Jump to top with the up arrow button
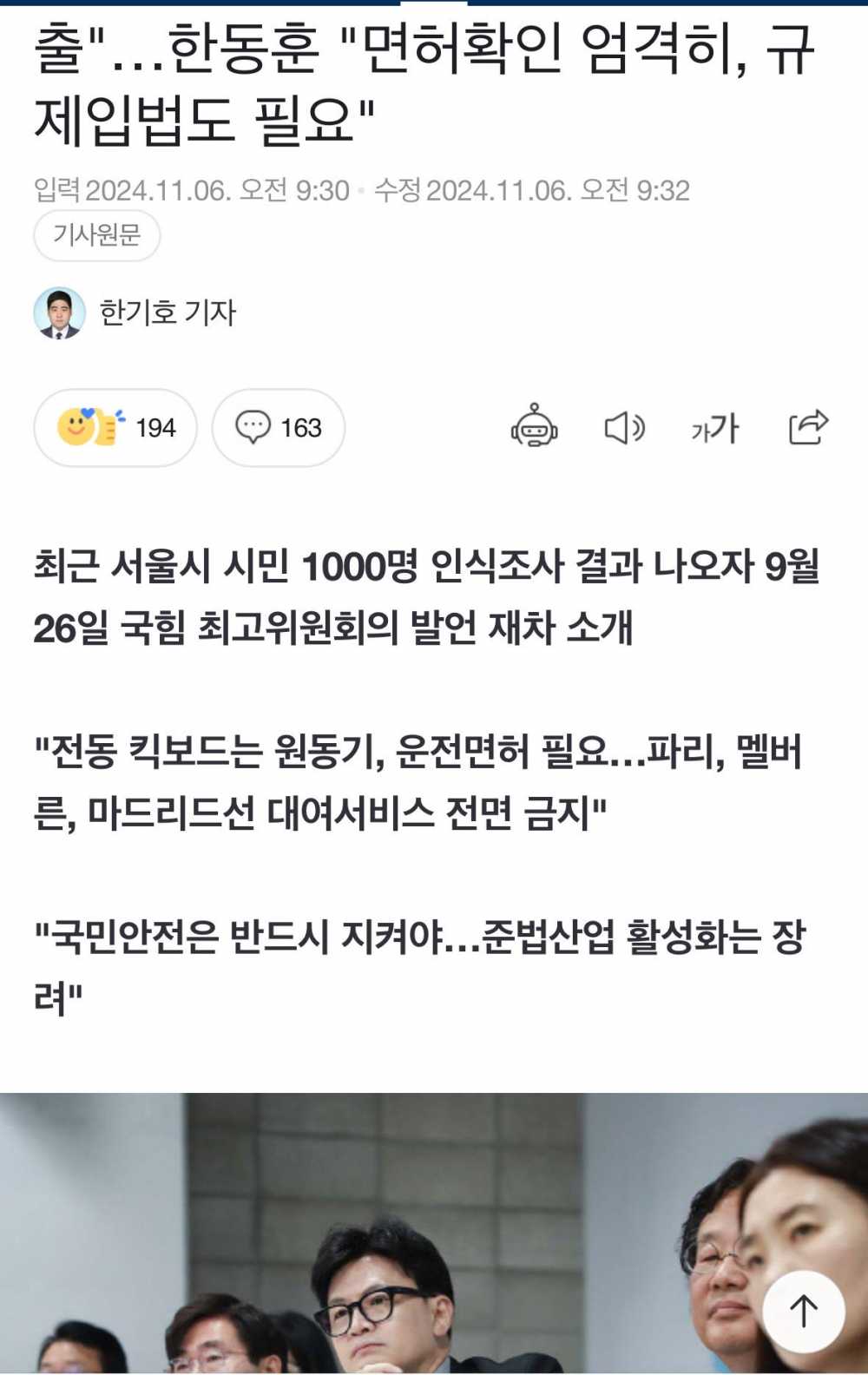The image size is (868, 1375). click(803, 1311)
